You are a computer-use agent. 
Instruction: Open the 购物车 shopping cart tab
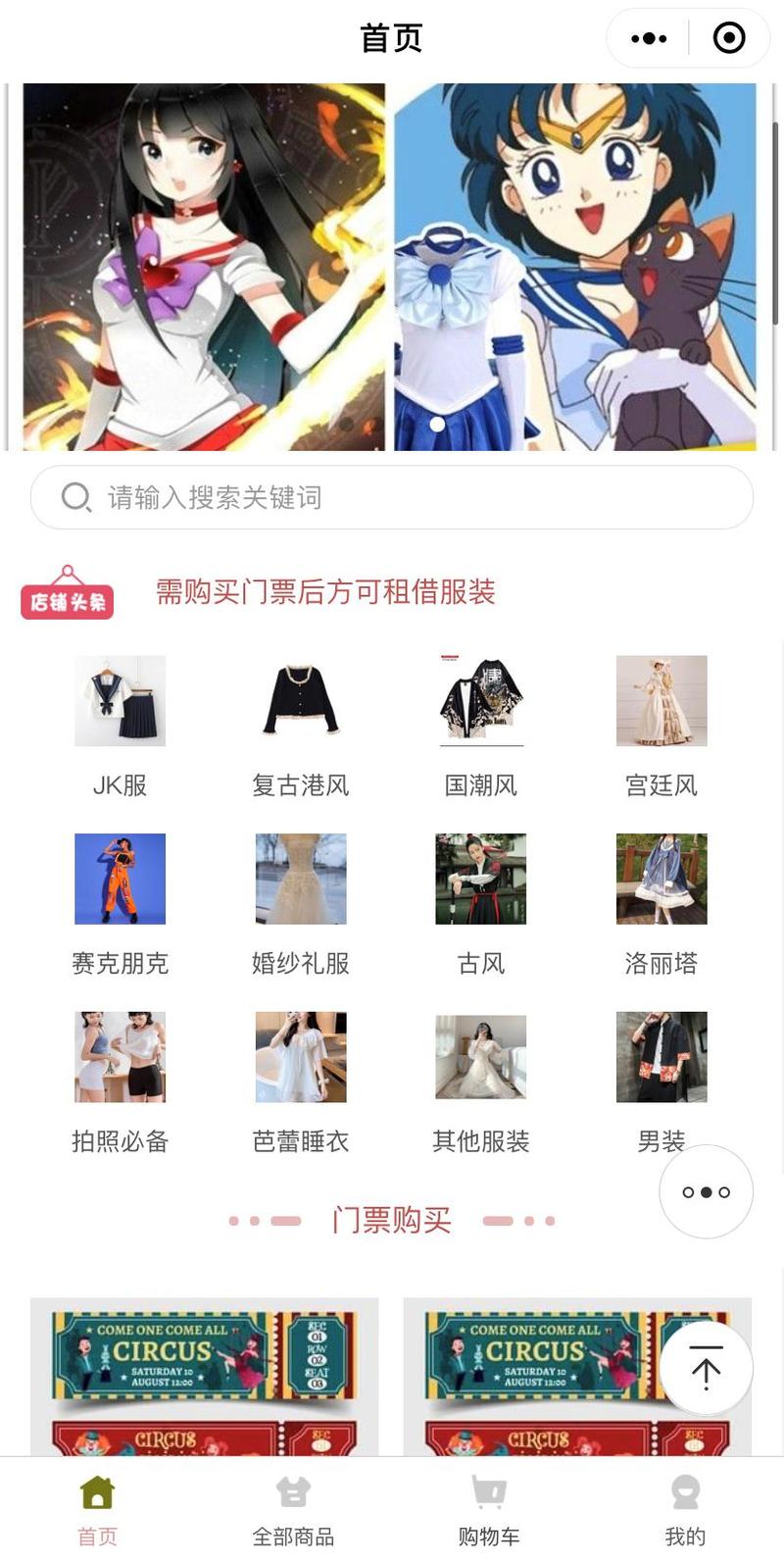[489, 1510]
